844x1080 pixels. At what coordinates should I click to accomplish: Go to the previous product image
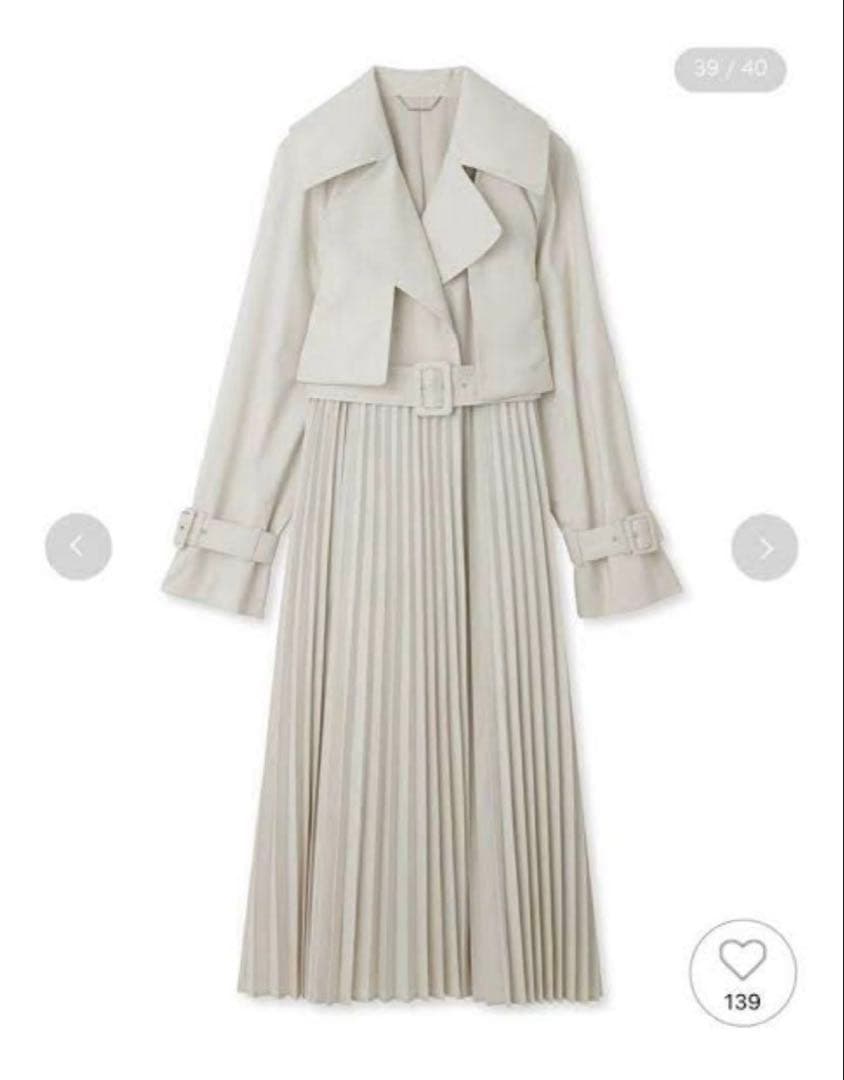(x=79, y=547)
